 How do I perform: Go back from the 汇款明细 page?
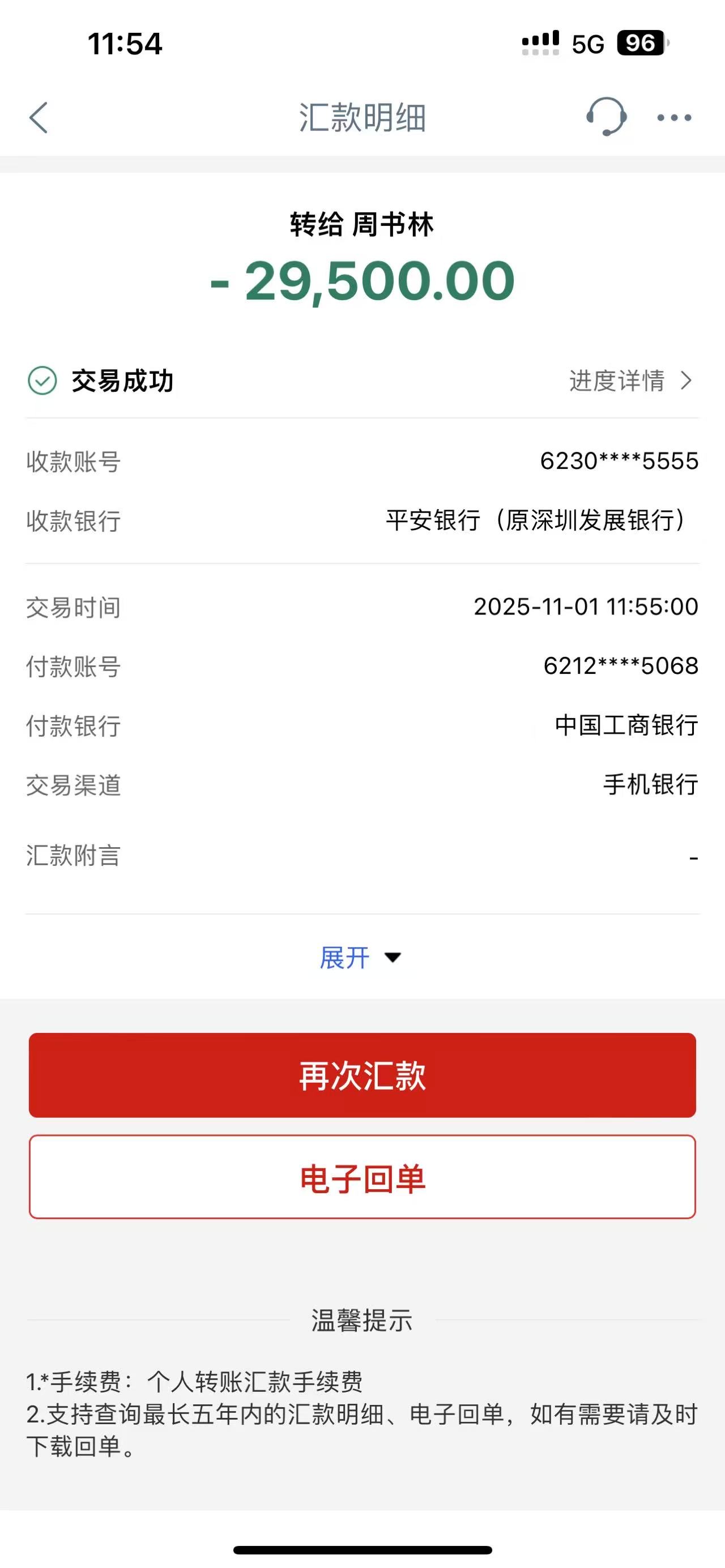[39, 117]
